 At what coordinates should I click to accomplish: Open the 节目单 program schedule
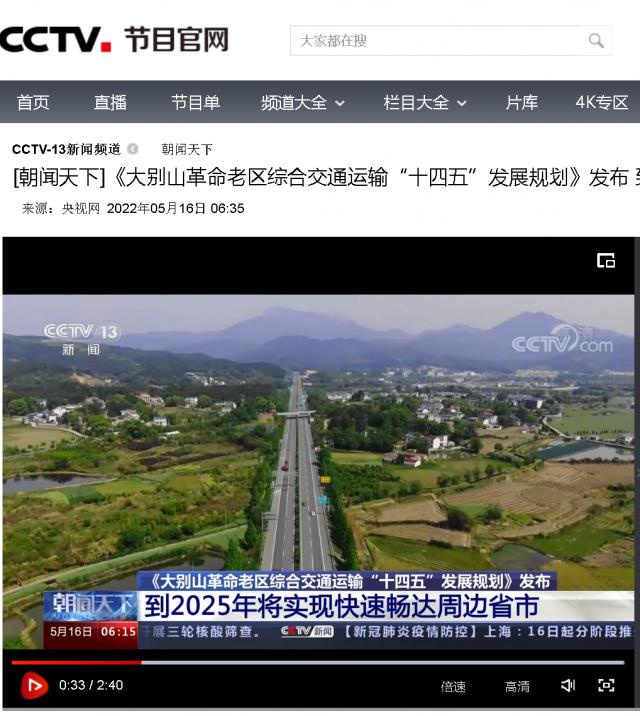coord(195,102)
